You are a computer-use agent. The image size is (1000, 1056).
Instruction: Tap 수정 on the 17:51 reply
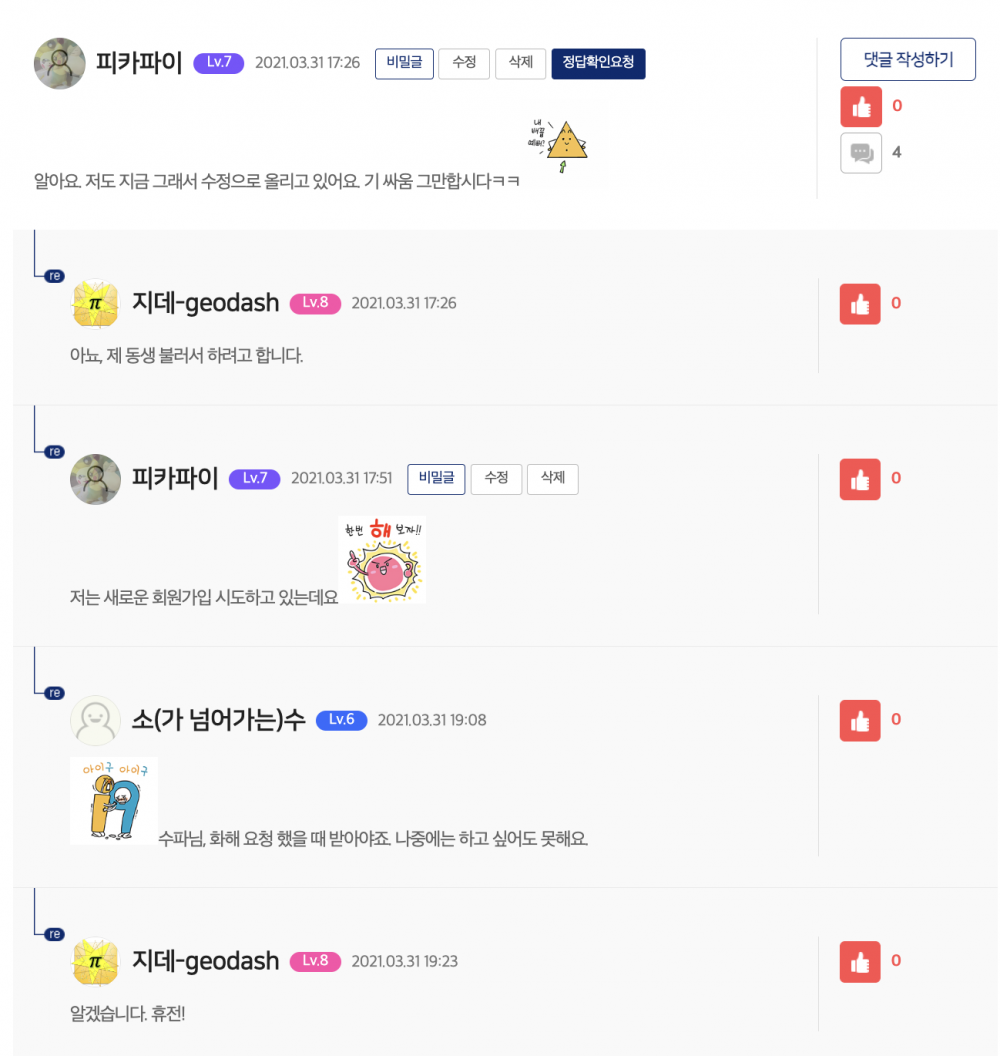pos(496,479)
